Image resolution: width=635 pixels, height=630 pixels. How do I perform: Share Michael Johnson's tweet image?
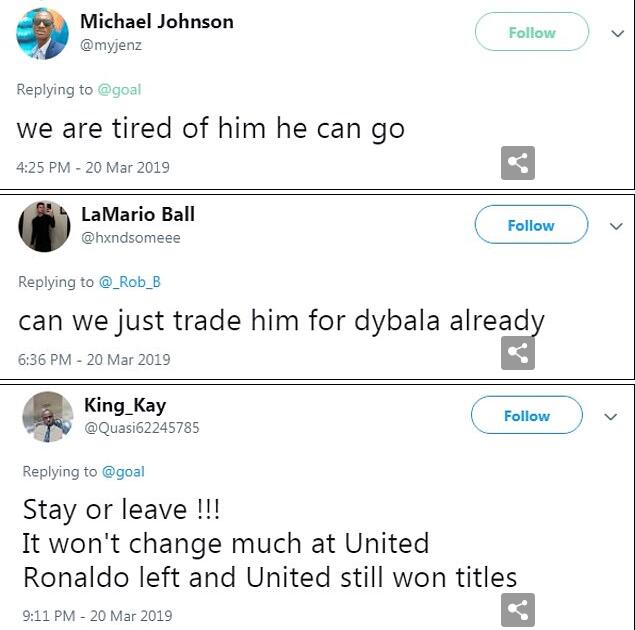click(x=517, y=162)
